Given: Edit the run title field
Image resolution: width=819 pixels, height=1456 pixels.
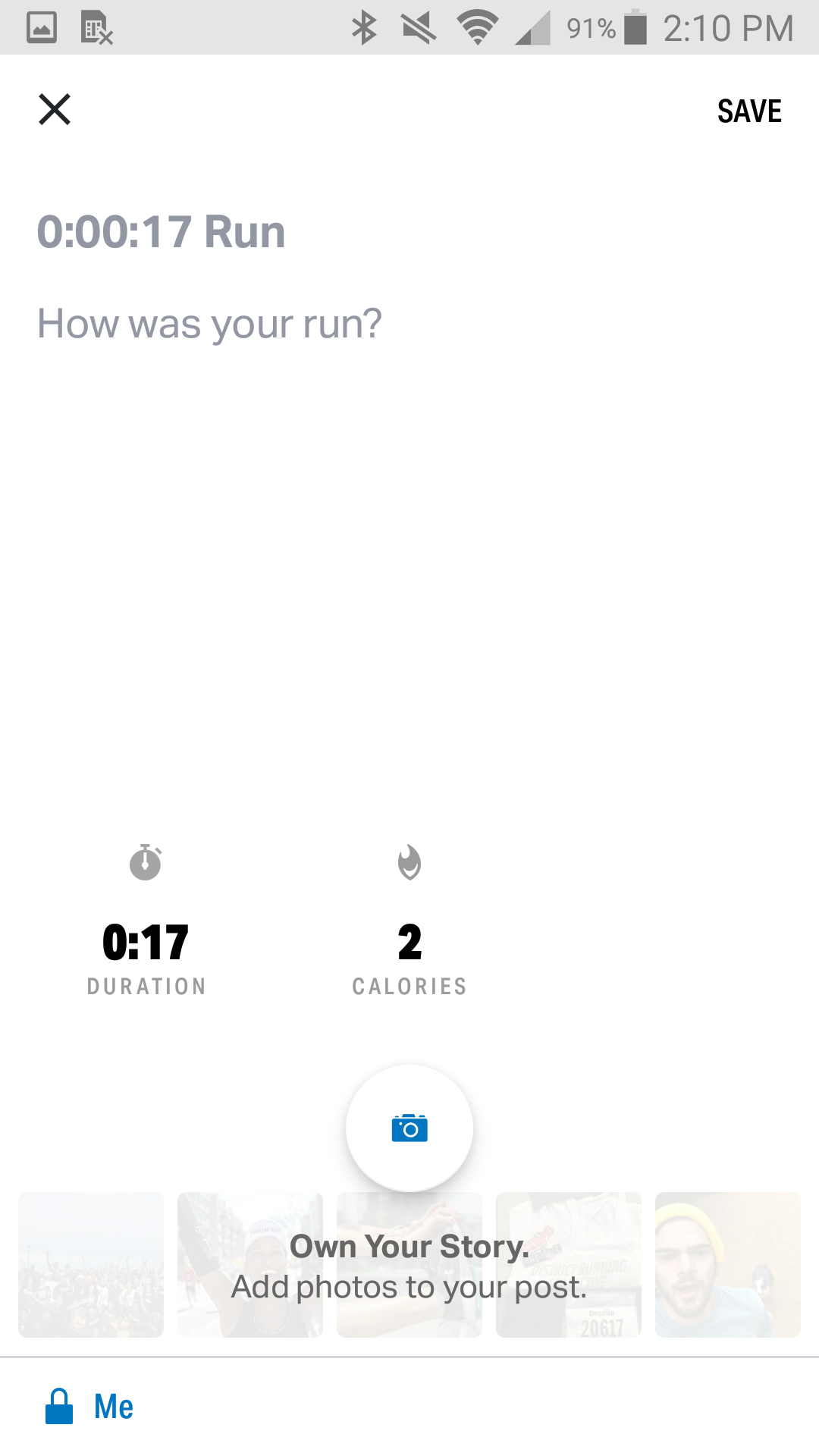Looking at the screenshot, I should [161, 231].
